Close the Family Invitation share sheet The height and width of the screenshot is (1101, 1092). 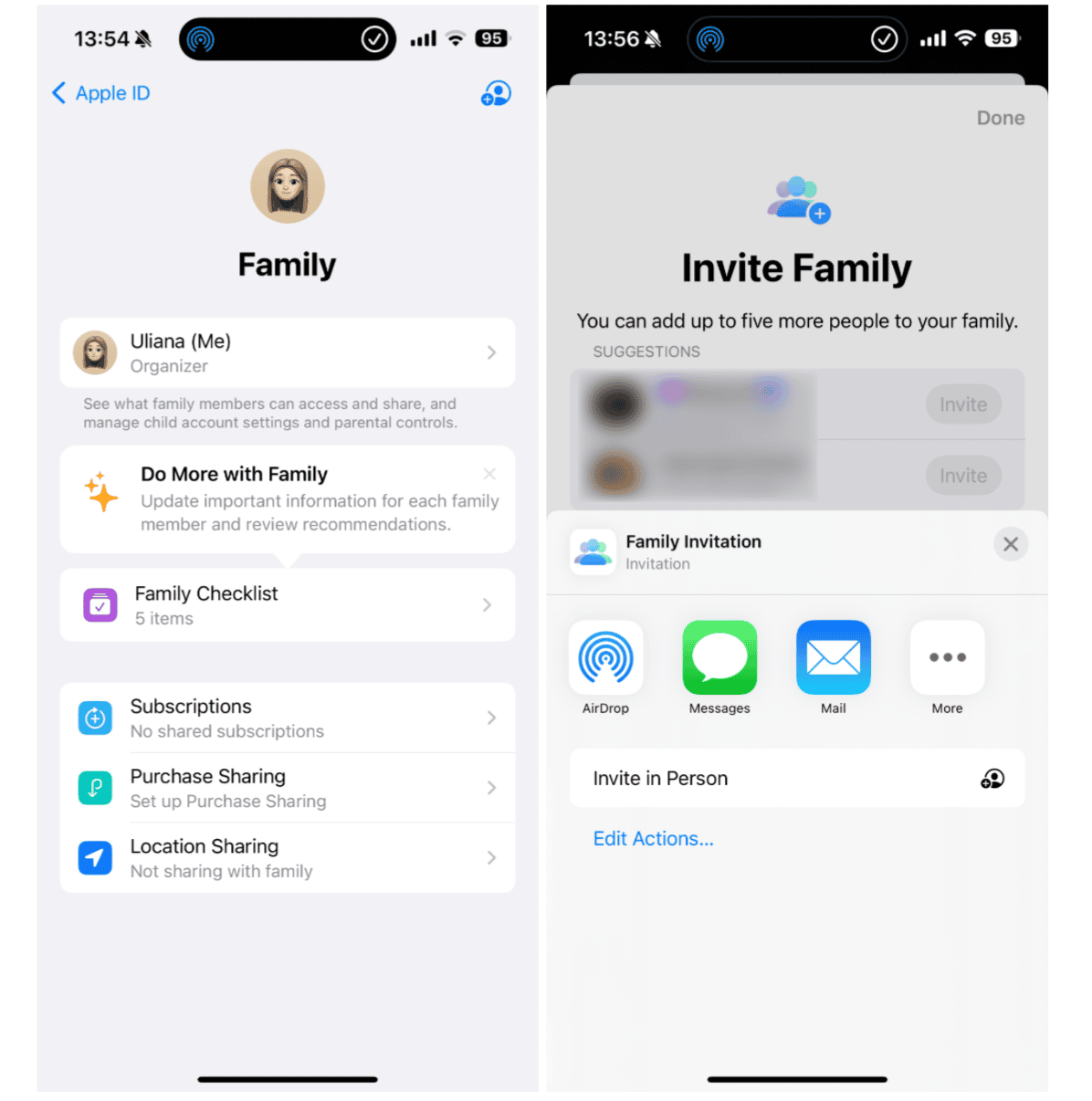click(1010, 544)
